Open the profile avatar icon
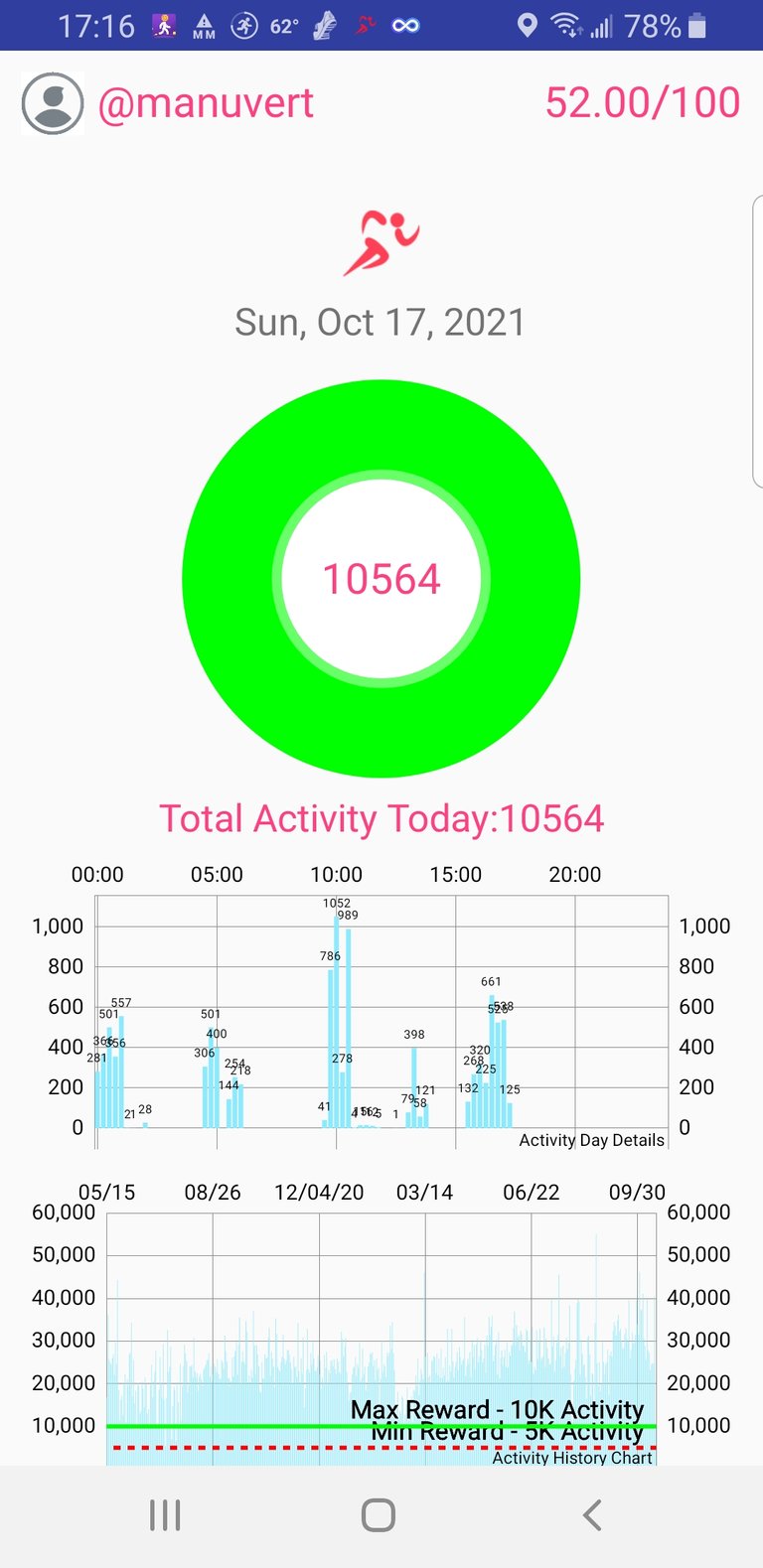The height and width of the screenshot is (1568, 763). (53, 103)
